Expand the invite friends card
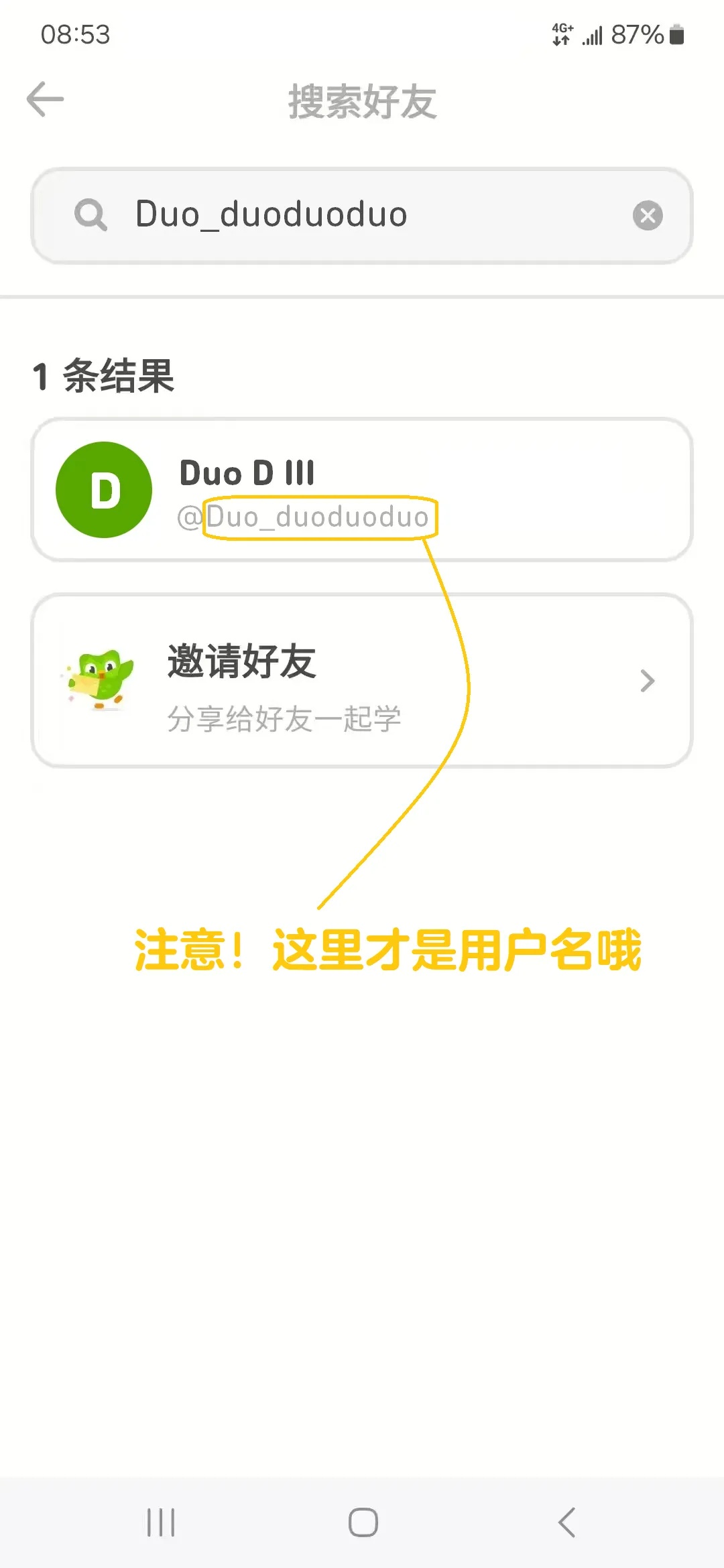The width and height of the screenshot is (724, 1568). (x=362, y=680)
